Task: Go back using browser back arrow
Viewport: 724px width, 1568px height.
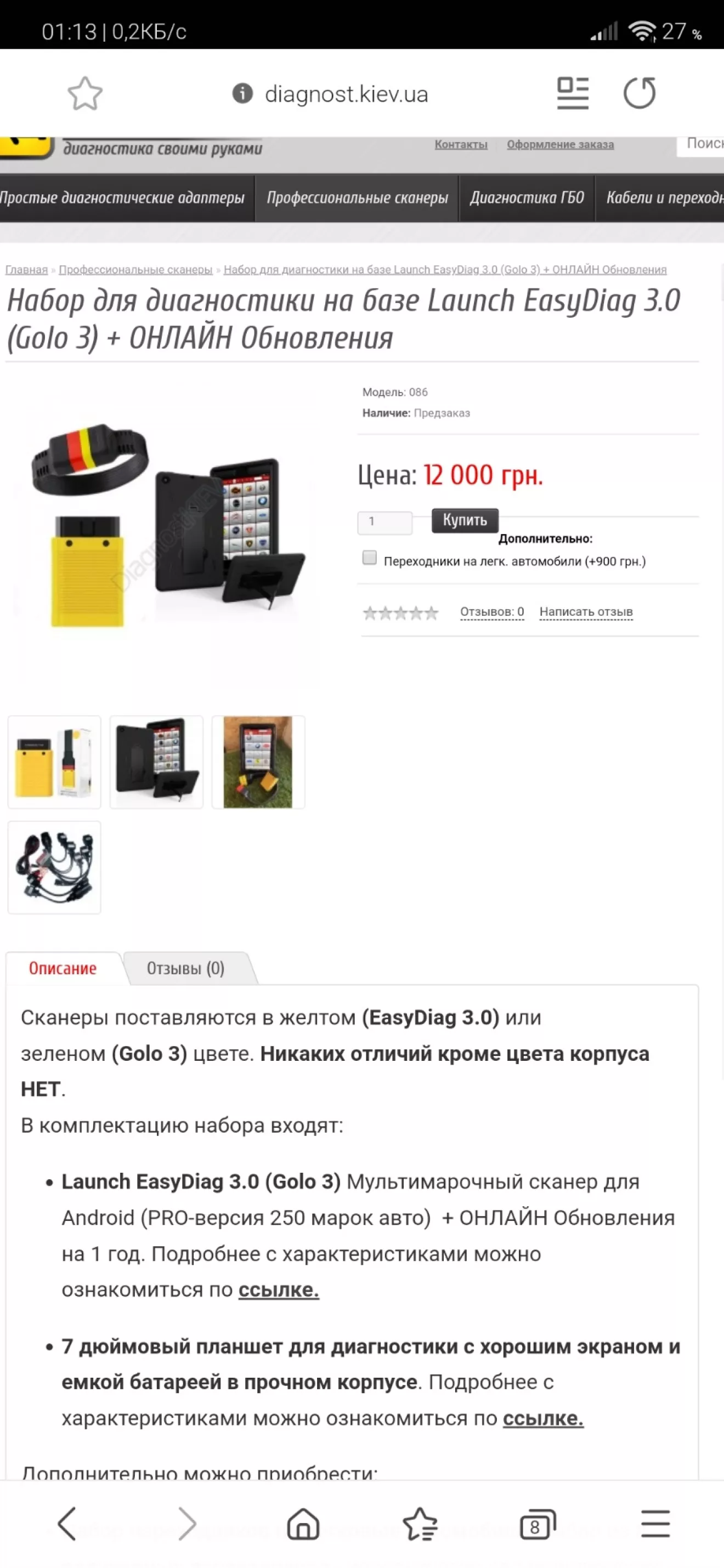Action: pos(67,1524)
